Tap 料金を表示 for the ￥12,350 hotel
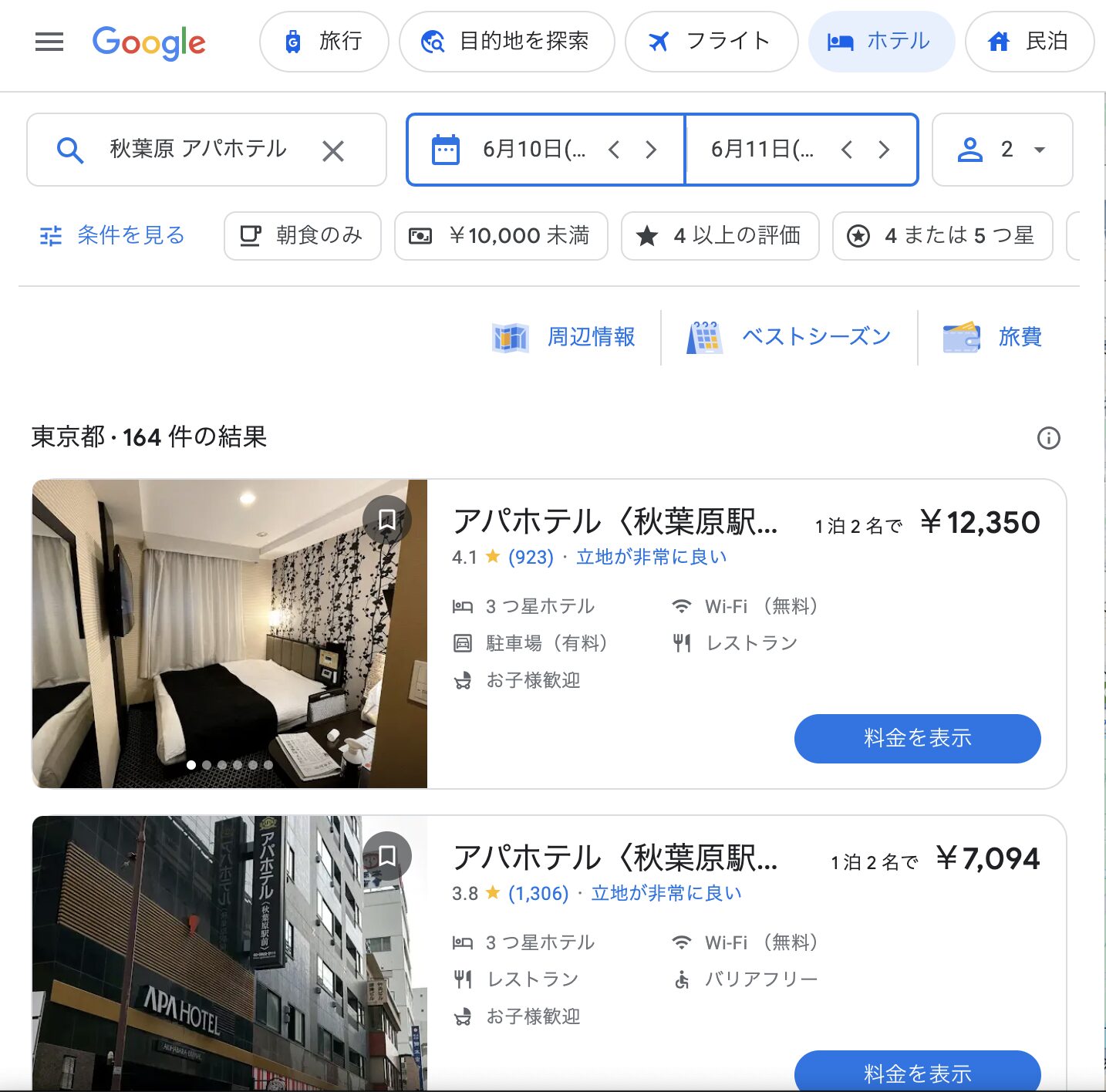 pyautogui.click(x=917, y=738)
